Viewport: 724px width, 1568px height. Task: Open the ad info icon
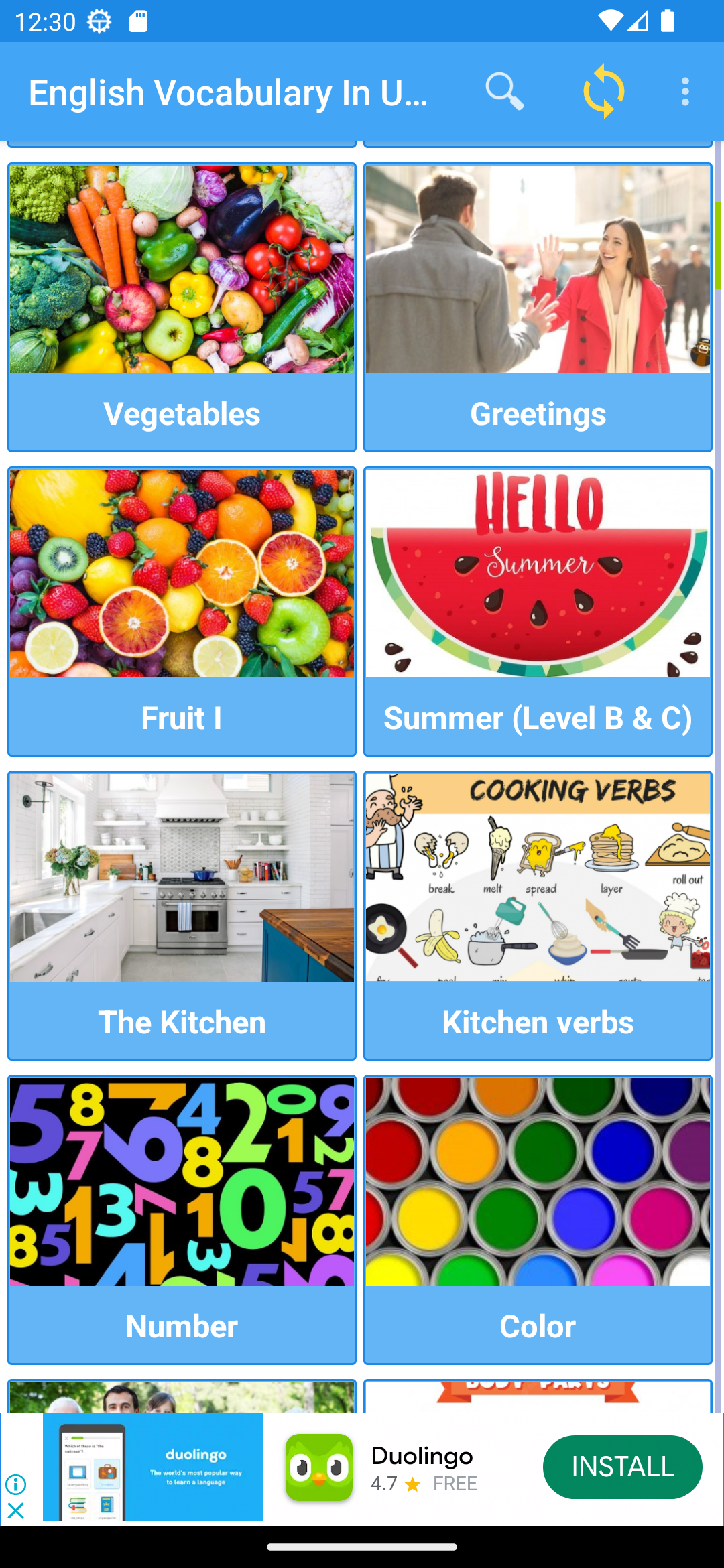coord(15,1484)
